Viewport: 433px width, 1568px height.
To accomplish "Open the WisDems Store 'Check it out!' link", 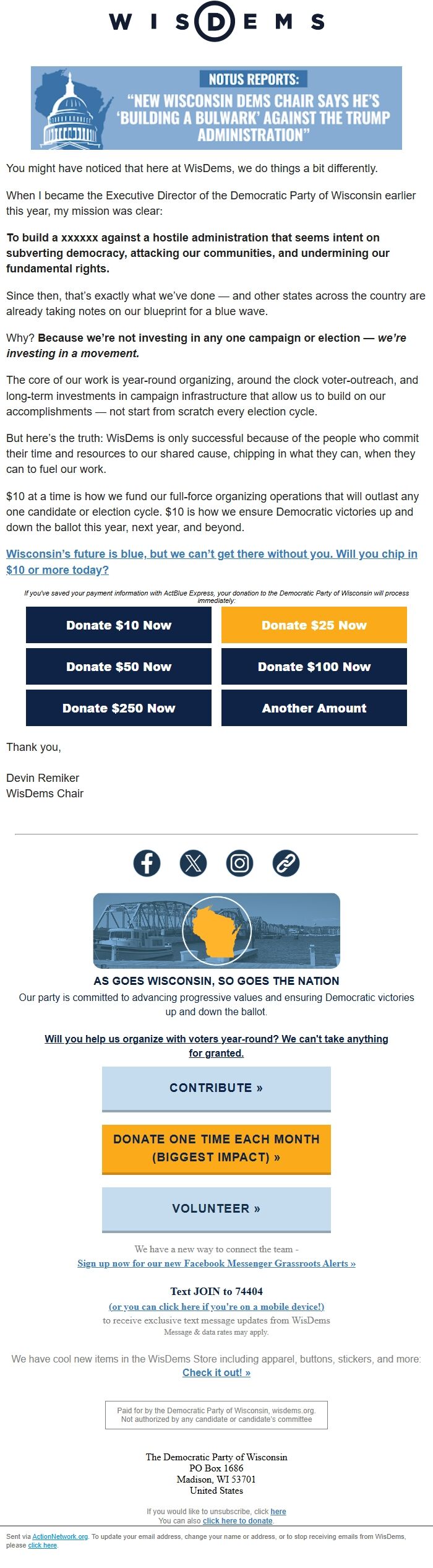I will [x=216, y=1372].
